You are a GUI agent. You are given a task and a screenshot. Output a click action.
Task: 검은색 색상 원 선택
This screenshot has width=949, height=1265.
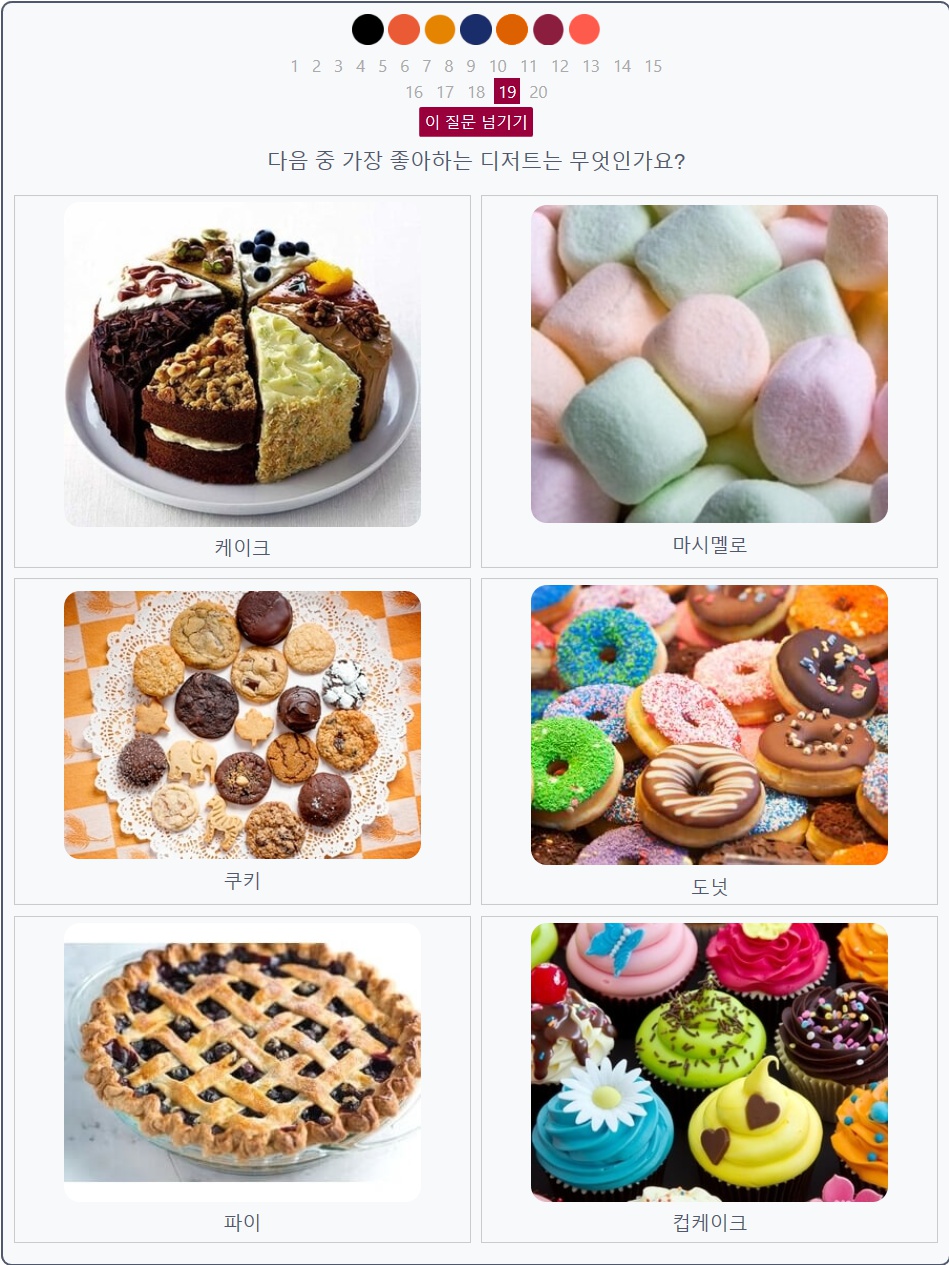click(x=368, y=30)
